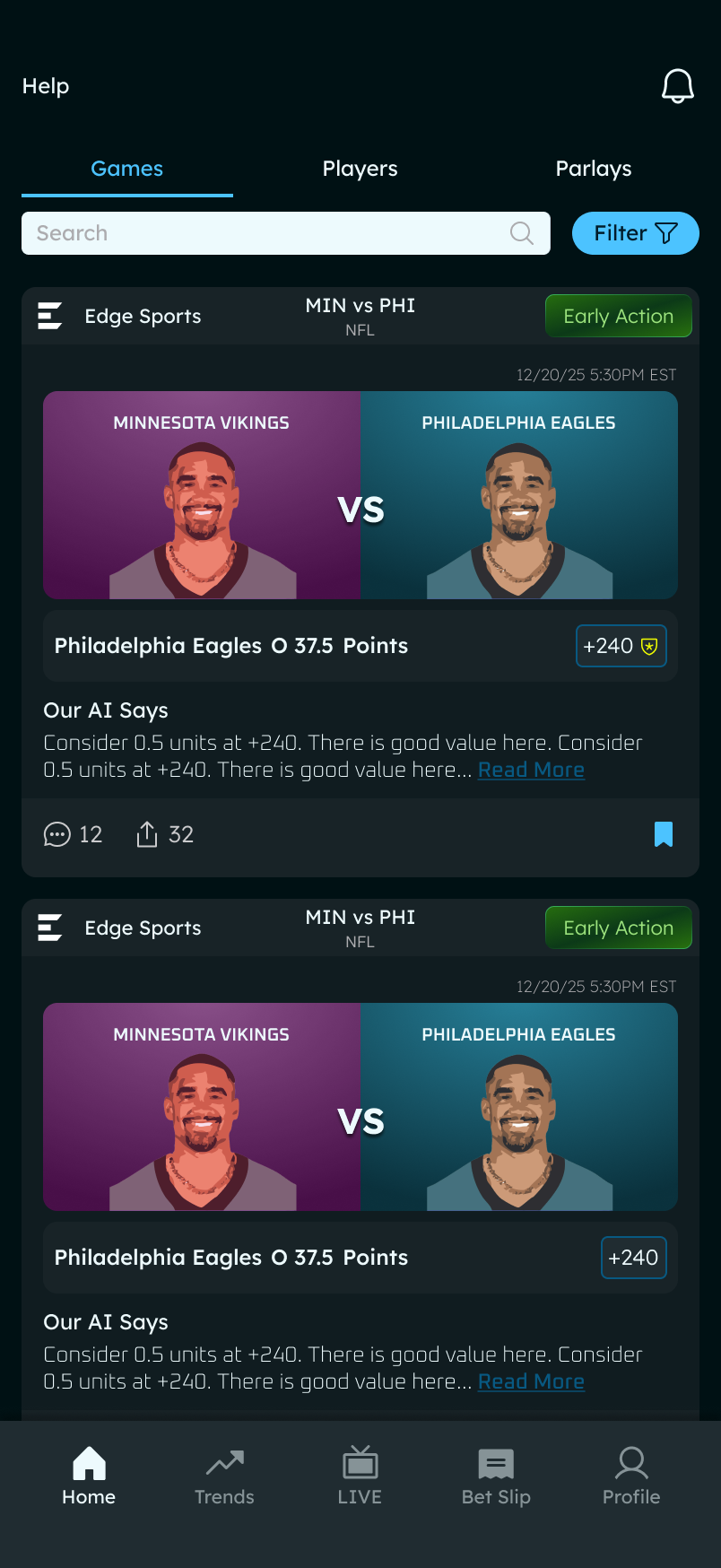Select the Games tab
The width and height of the screenshot is (721, 1568).
(127, 169)
